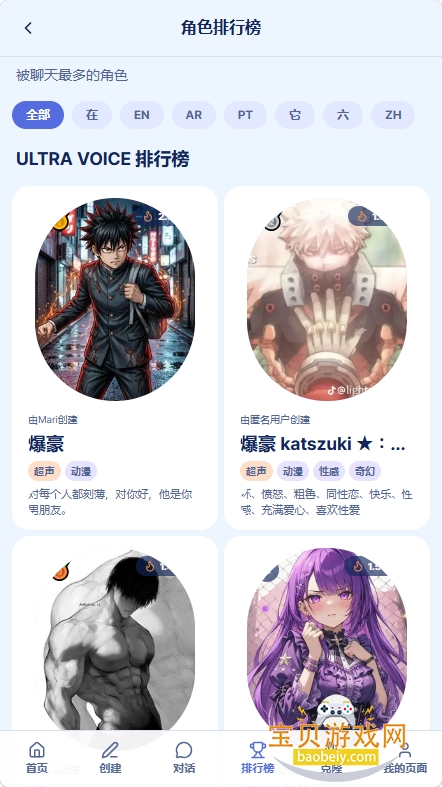The width and height of the screenshot is (442, 787).
Task: Apply the PT language filter
Action: pyautogui.click(x=245, y=115)
